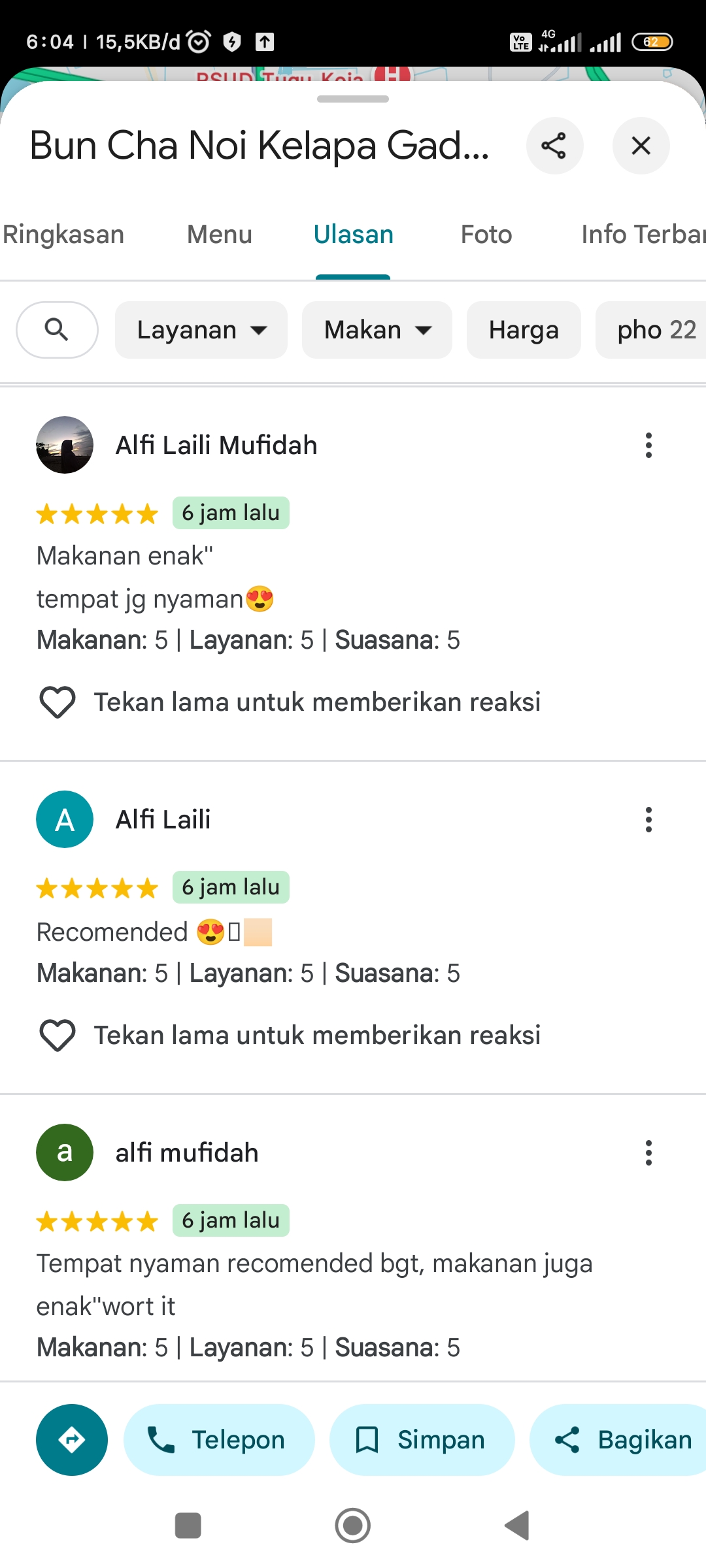
Task: Tap the heart under Alfi Laili's review
Action: pyautogui.click(x=58, y=1036)
